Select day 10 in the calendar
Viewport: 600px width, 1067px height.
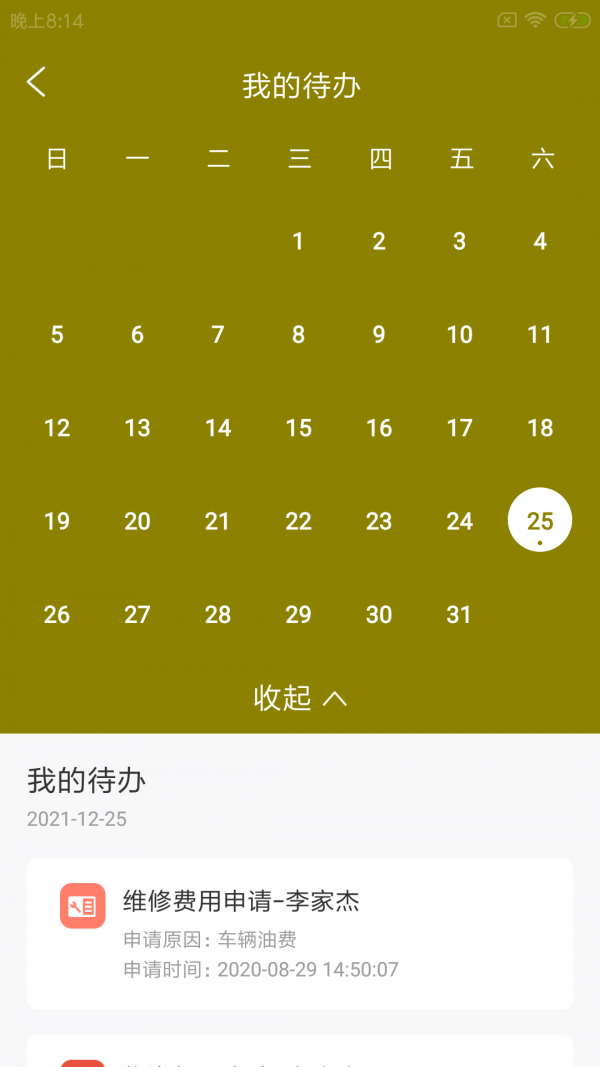(x=459, y=335)
